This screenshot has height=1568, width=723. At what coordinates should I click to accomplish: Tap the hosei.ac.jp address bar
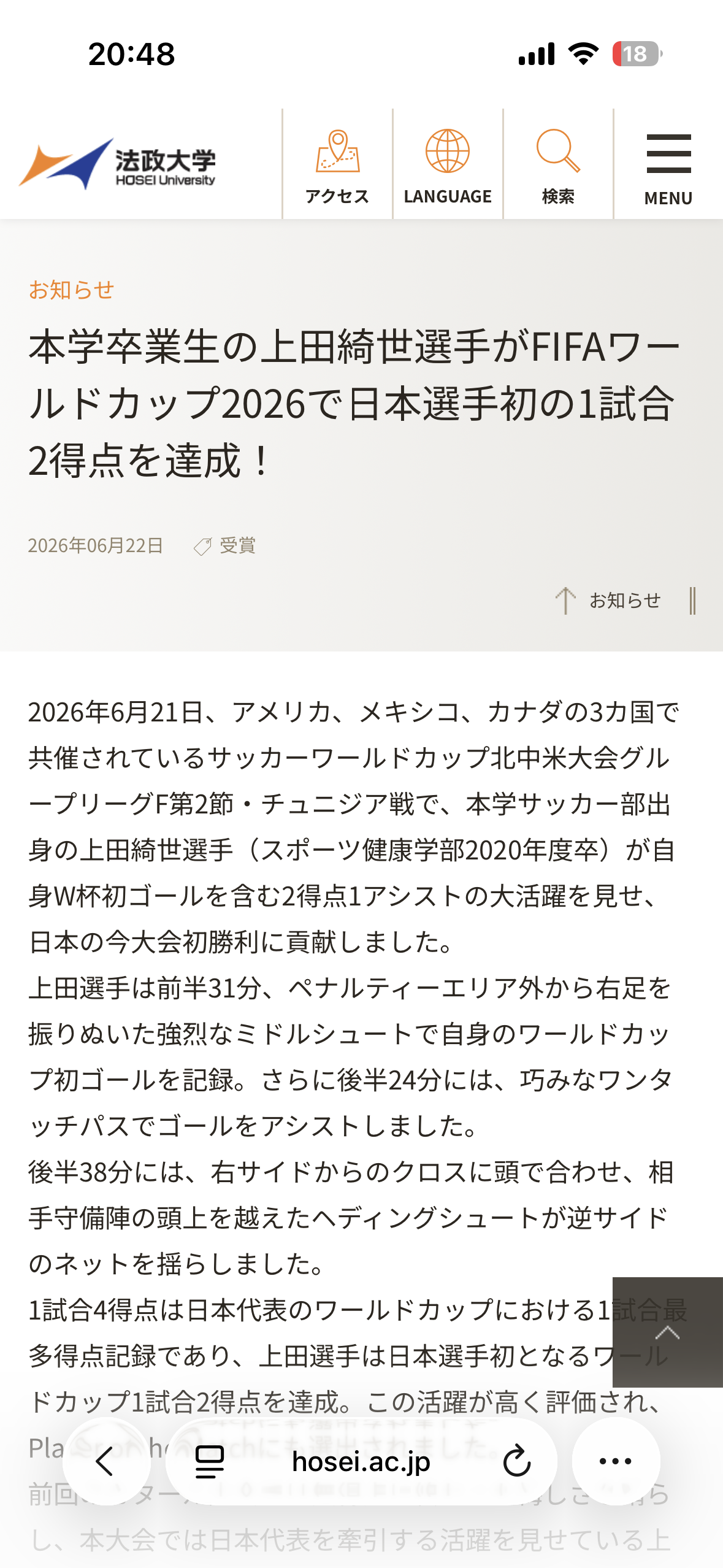pos(361,1461)
